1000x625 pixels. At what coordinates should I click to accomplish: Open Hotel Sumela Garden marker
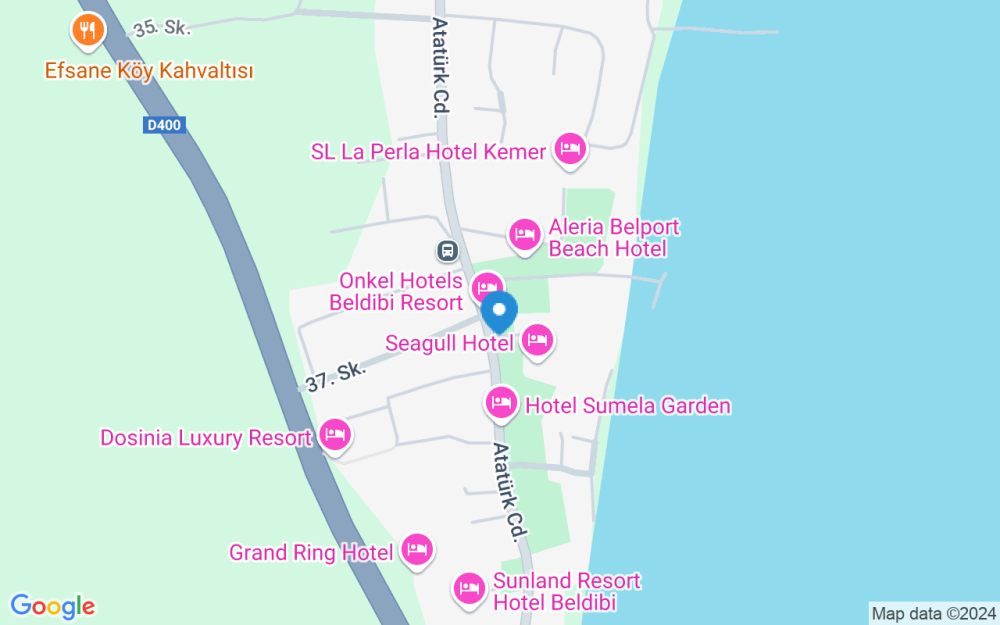coord(501,404)
